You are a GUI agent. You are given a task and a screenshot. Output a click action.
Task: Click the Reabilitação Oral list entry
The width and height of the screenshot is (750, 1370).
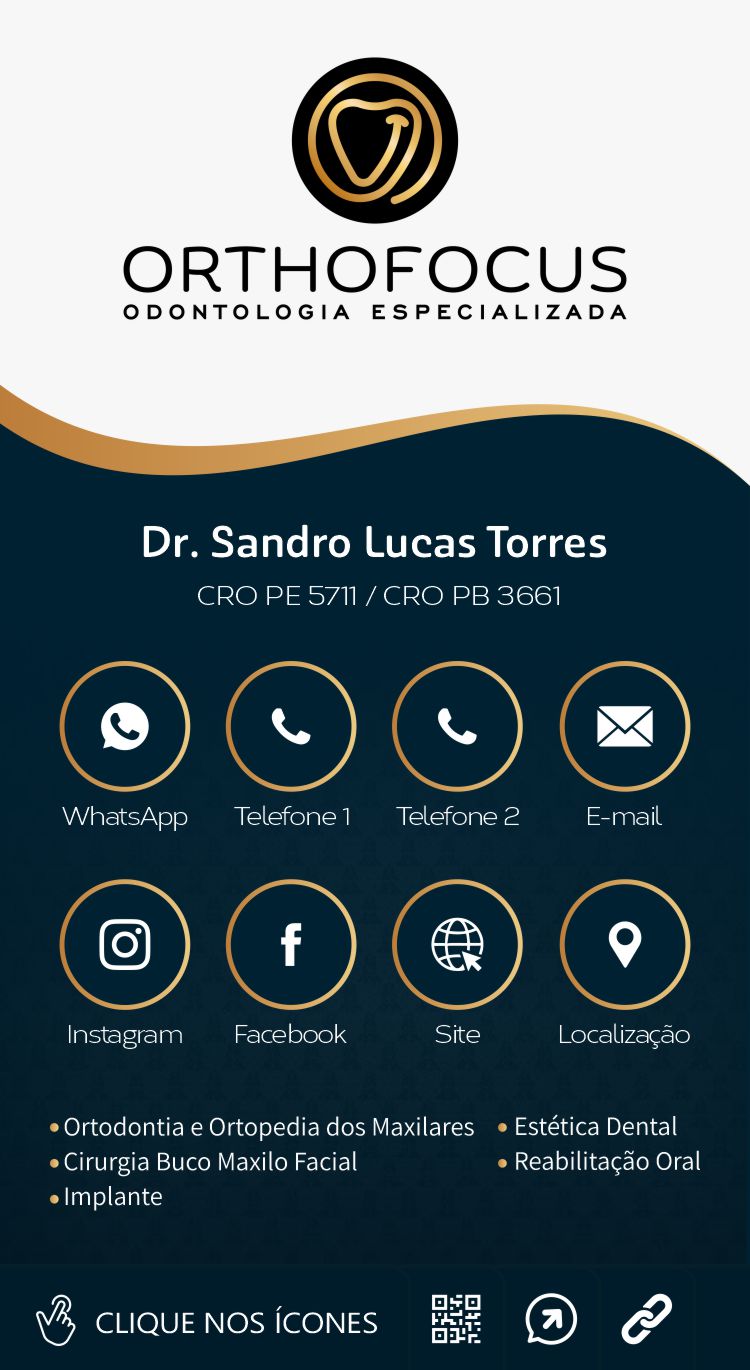(x=607, y=1161)
